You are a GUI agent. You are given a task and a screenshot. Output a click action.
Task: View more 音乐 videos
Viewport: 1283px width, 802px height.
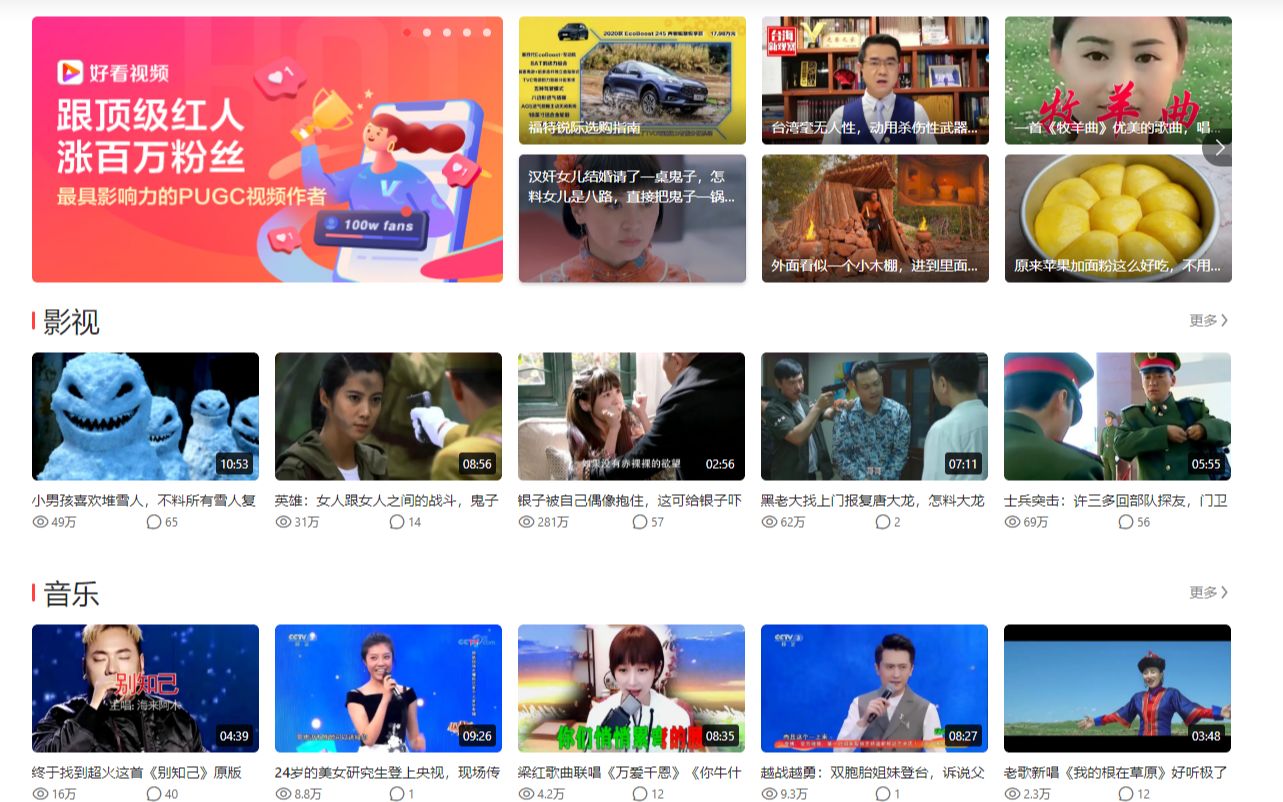[x=1208, y=592]
